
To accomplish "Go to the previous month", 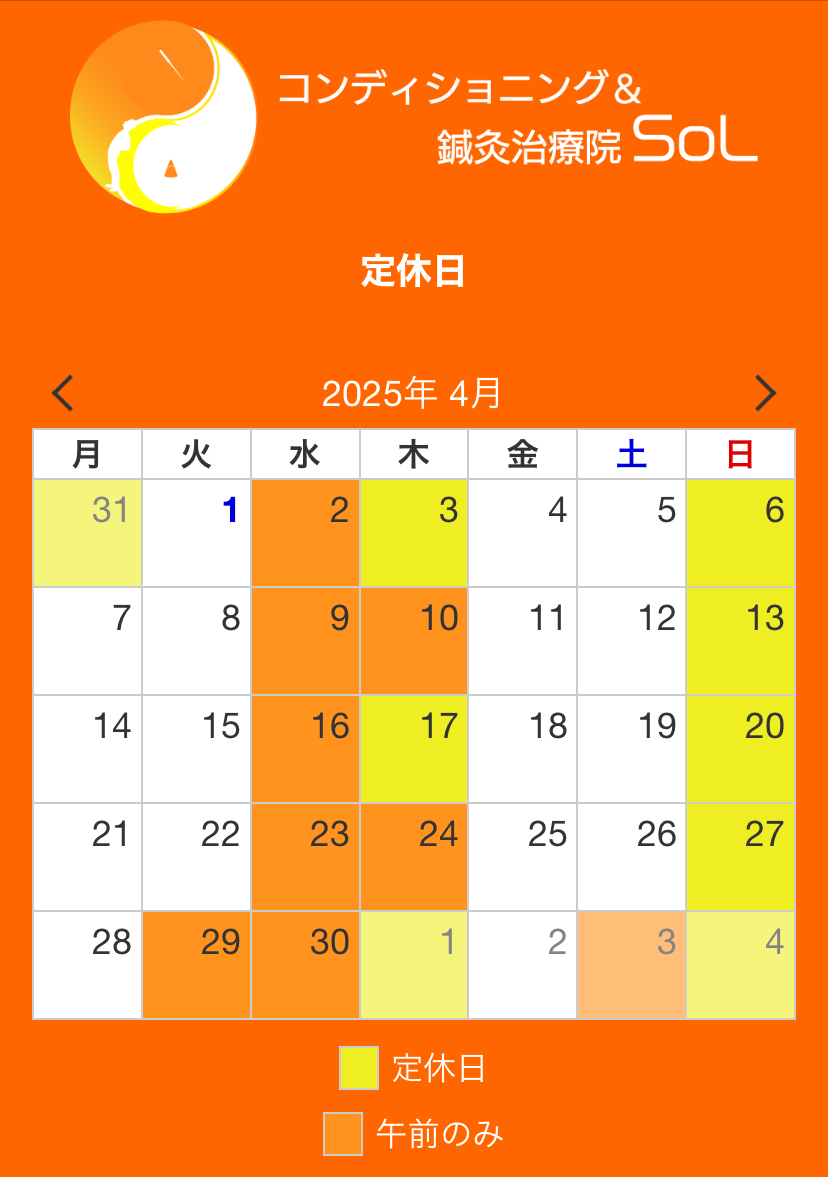I will 63,393.
